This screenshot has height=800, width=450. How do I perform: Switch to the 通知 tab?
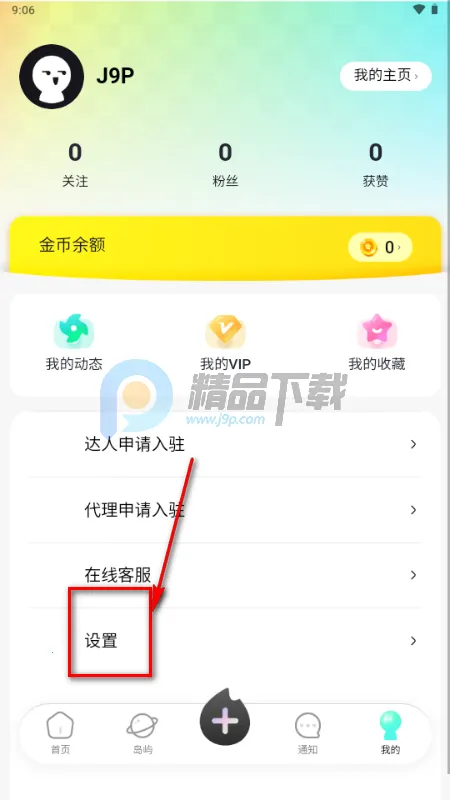click(308, 733)
